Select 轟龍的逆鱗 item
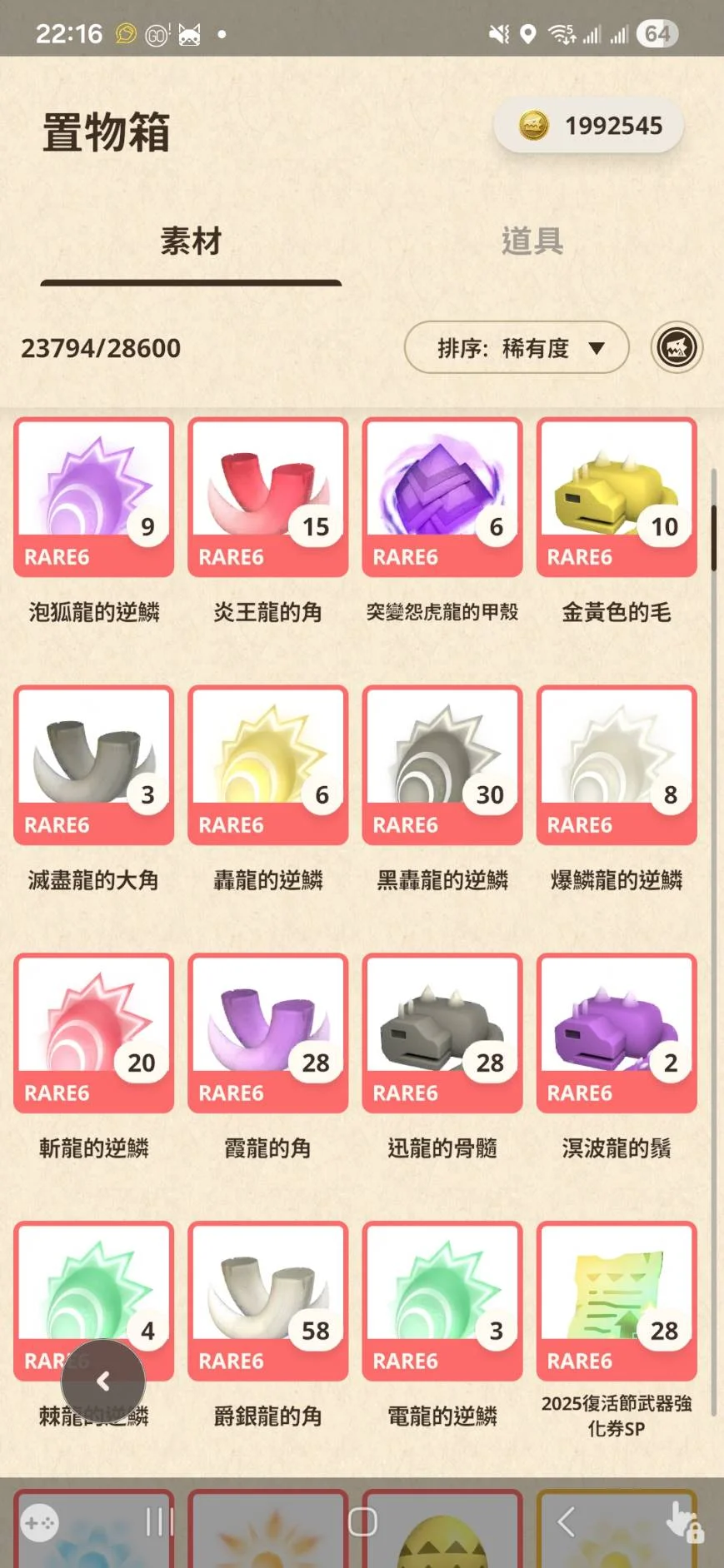This screenshot has height=1568, width=724. [x=267, y=764]
